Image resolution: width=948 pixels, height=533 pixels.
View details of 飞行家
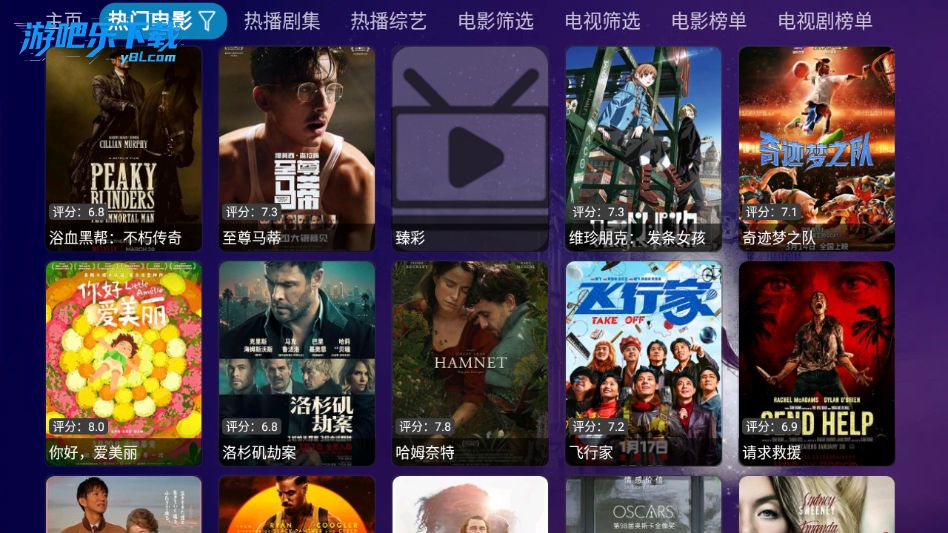[643, 363]
